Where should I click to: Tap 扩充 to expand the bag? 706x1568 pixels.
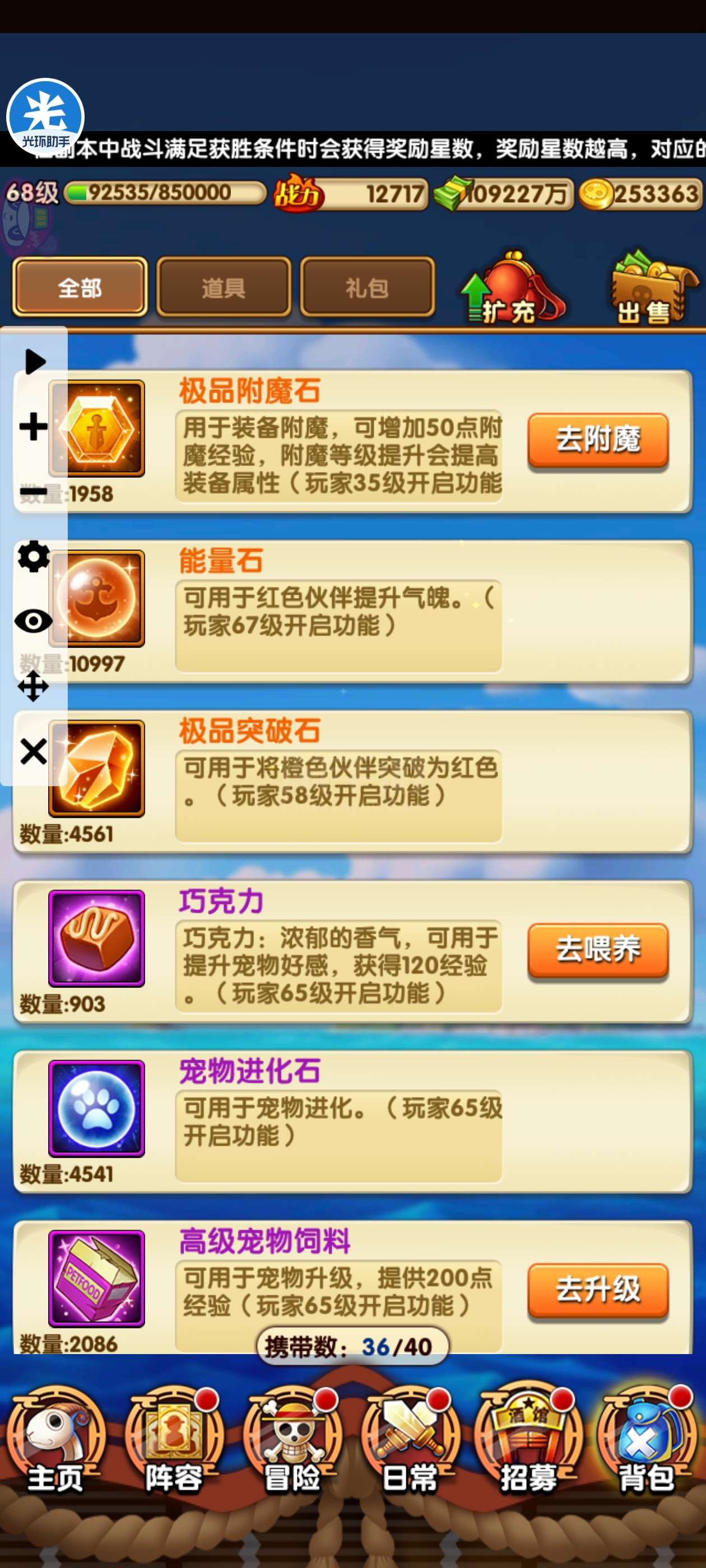click(510, 288)
